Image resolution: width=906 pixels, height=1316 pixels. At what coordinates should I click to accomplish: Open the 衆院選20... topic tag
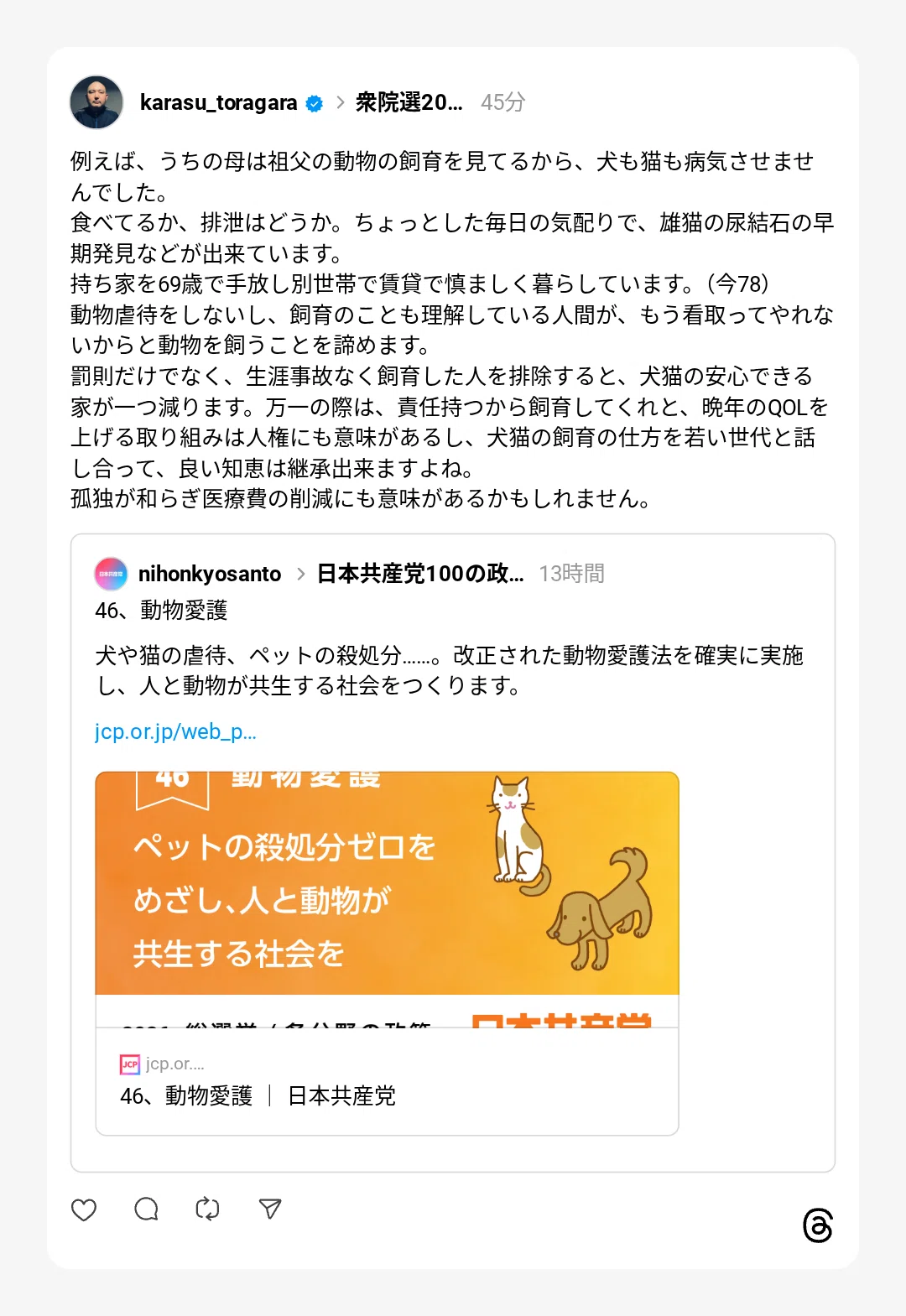click(409, 102)
